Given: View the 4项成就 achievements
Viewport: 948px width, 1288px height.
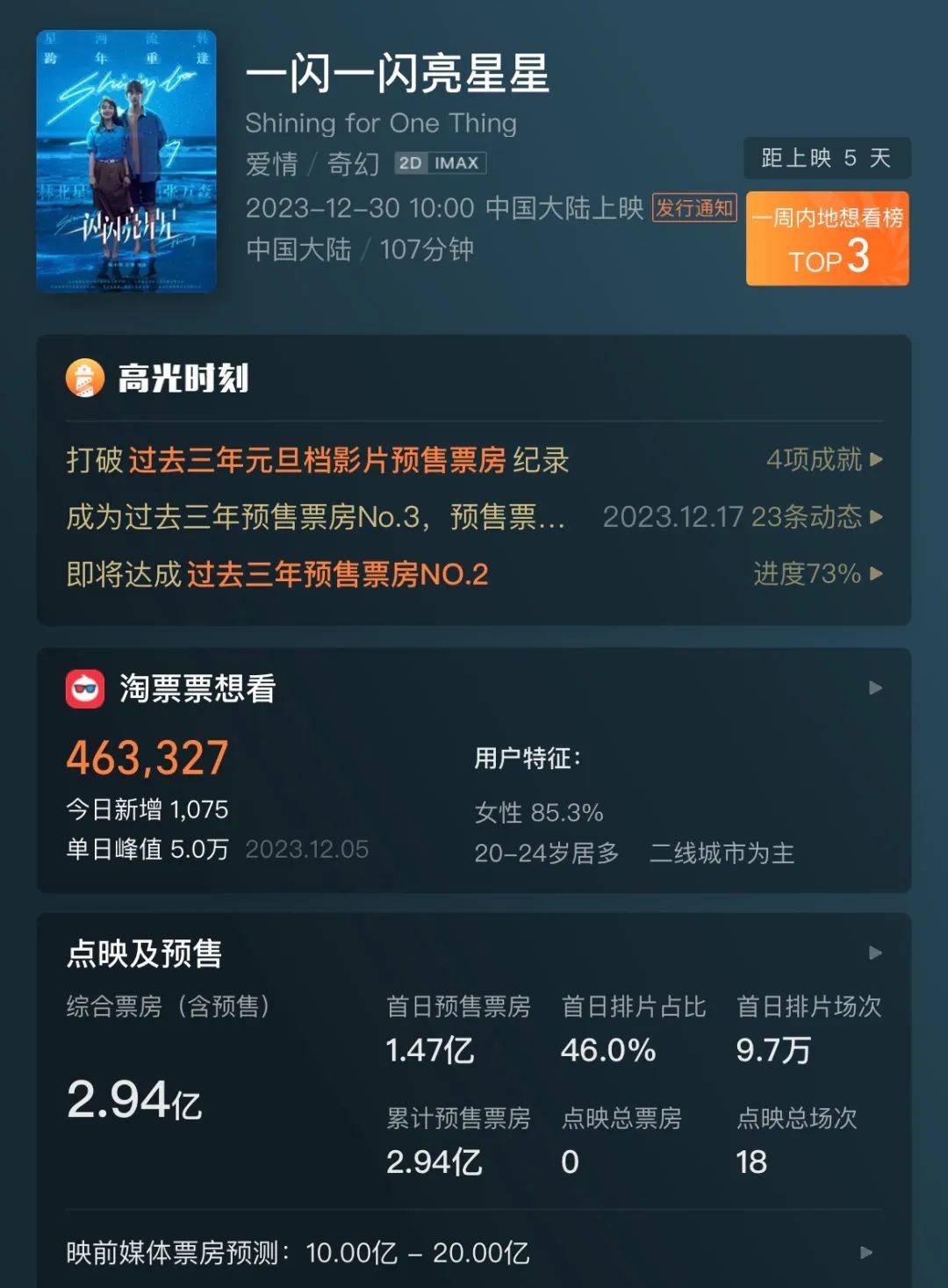Looking at the screenshot, I should tap(823, 459).
